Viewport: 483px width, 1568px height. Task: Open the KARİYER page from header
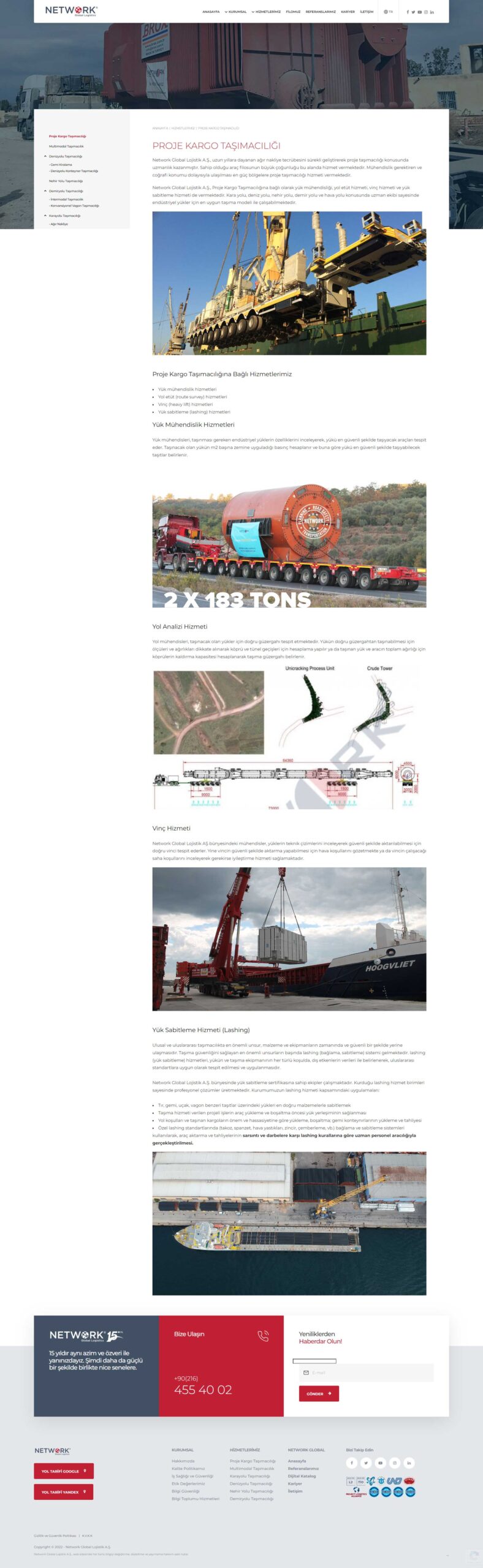coord(348,12)
